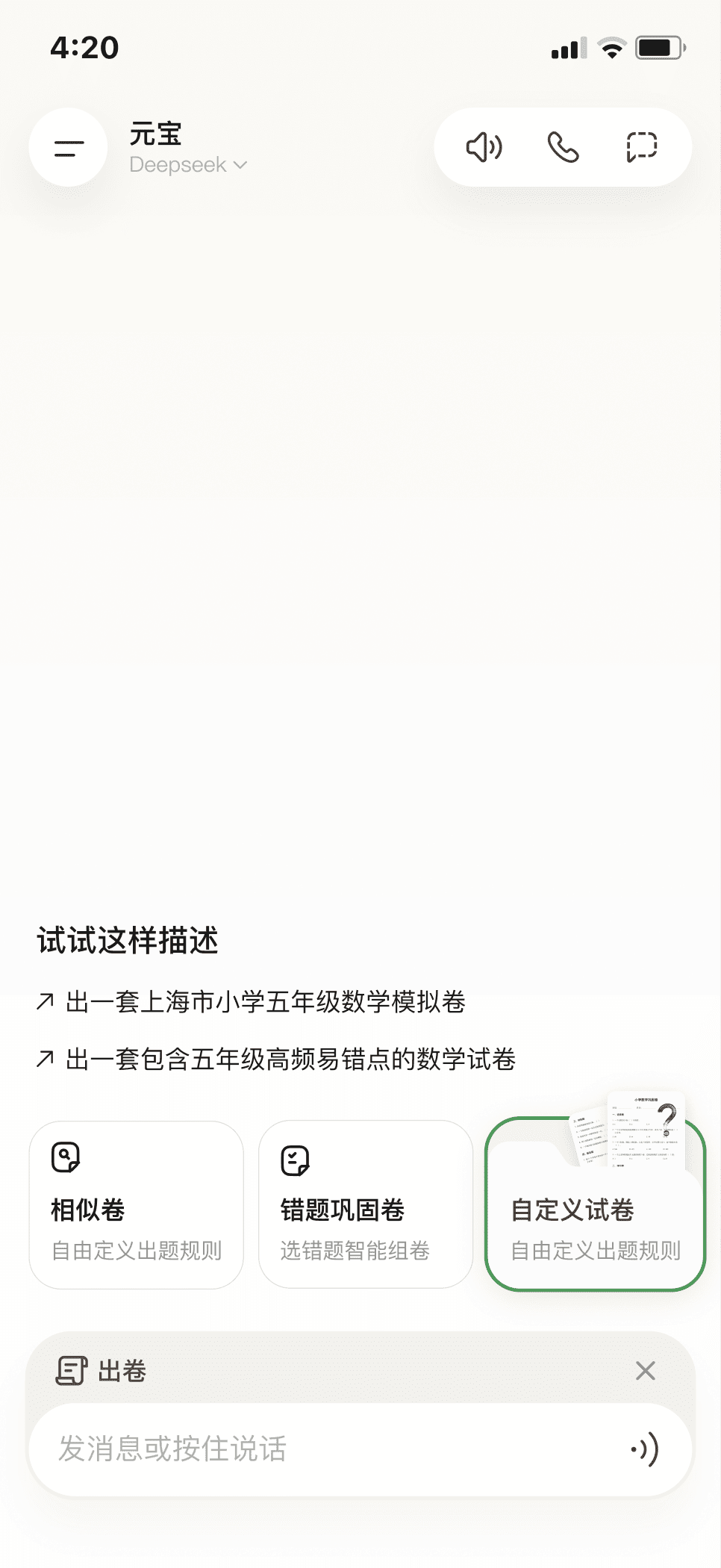Start a voice call with Yuanbao

[563, 147]
